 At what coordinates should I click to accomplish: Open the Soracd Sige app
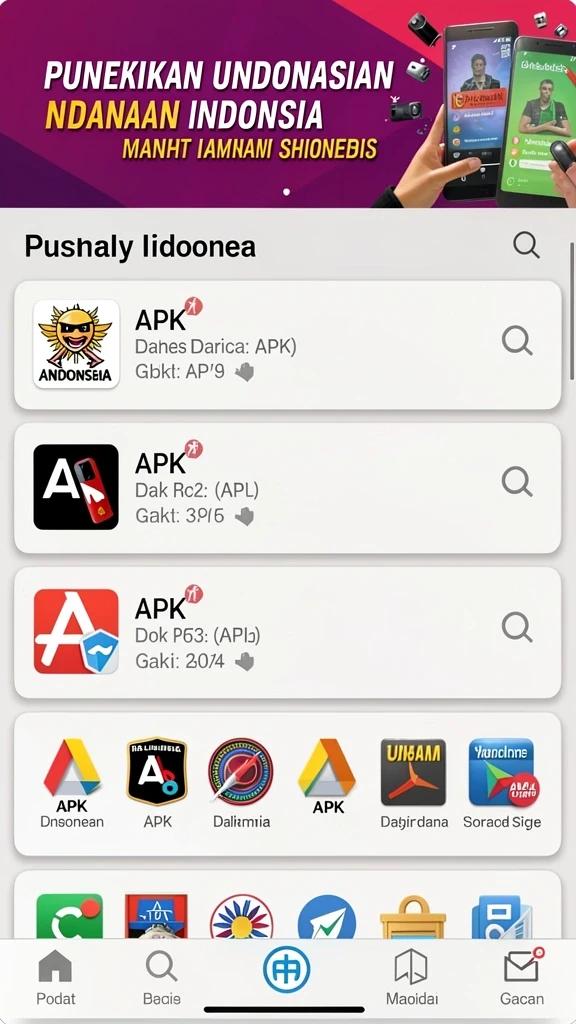(502, 783)
